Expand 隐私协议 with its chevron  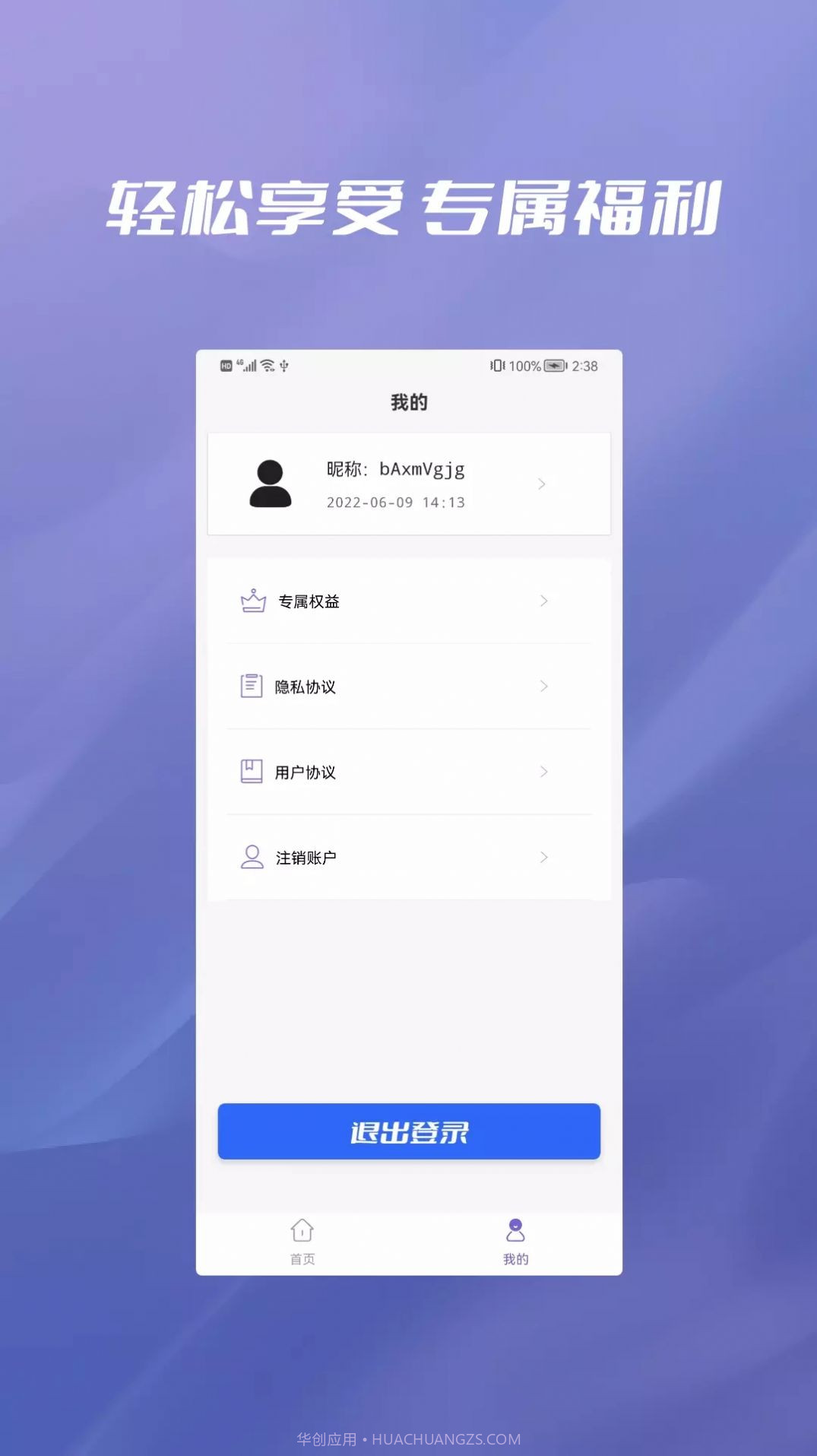coord(544,687)
